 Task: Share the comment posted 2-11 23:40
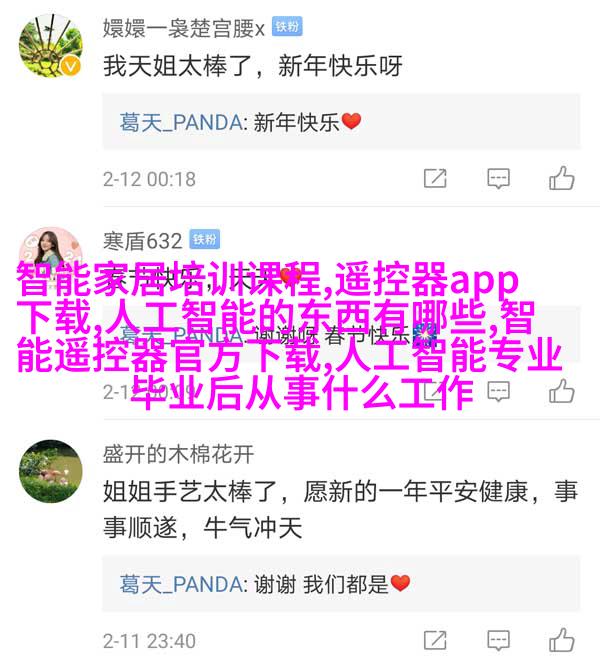point(435,640)
